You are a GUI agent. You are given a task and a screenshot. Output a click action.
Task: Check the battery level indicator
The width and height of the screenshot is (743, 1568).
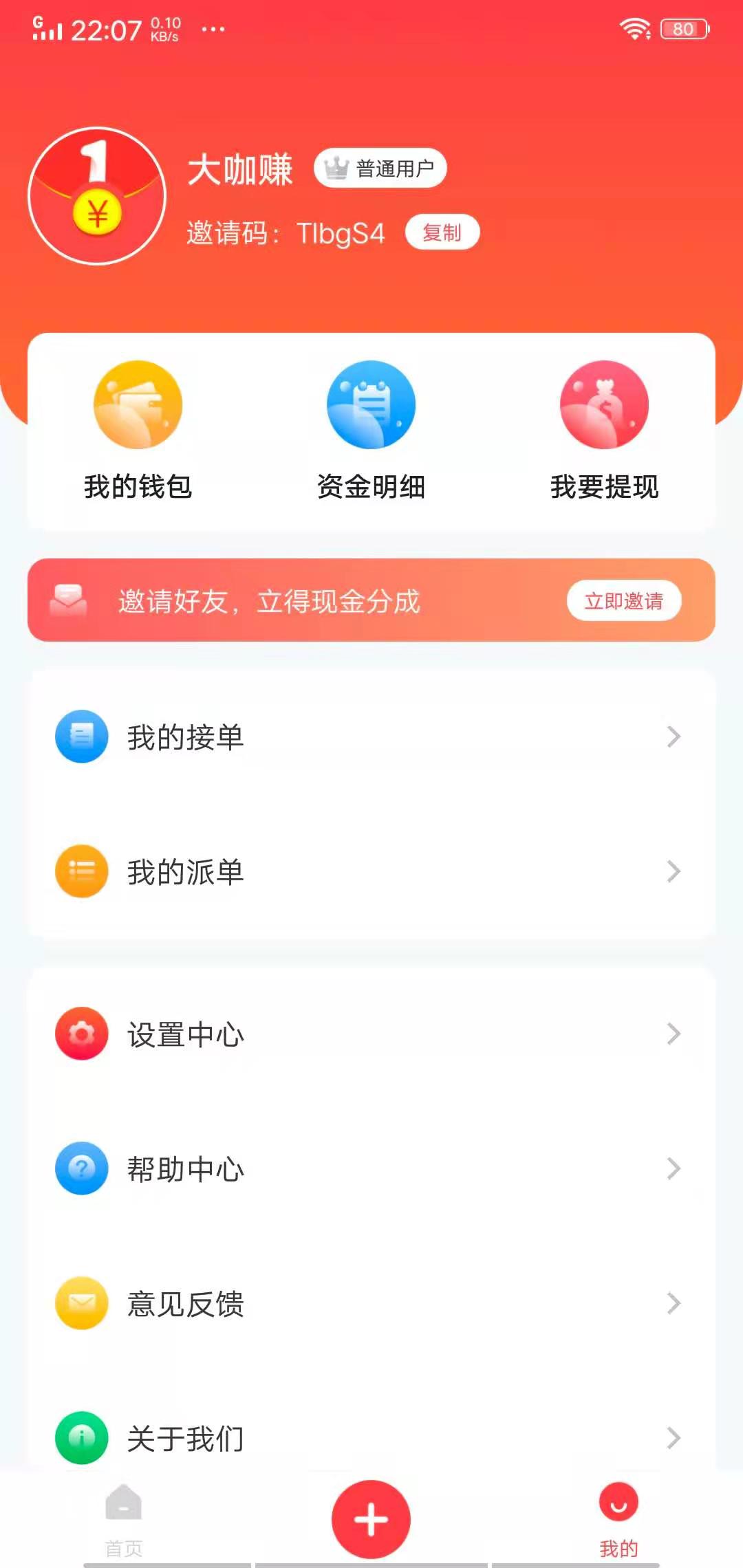click(682, 28)
